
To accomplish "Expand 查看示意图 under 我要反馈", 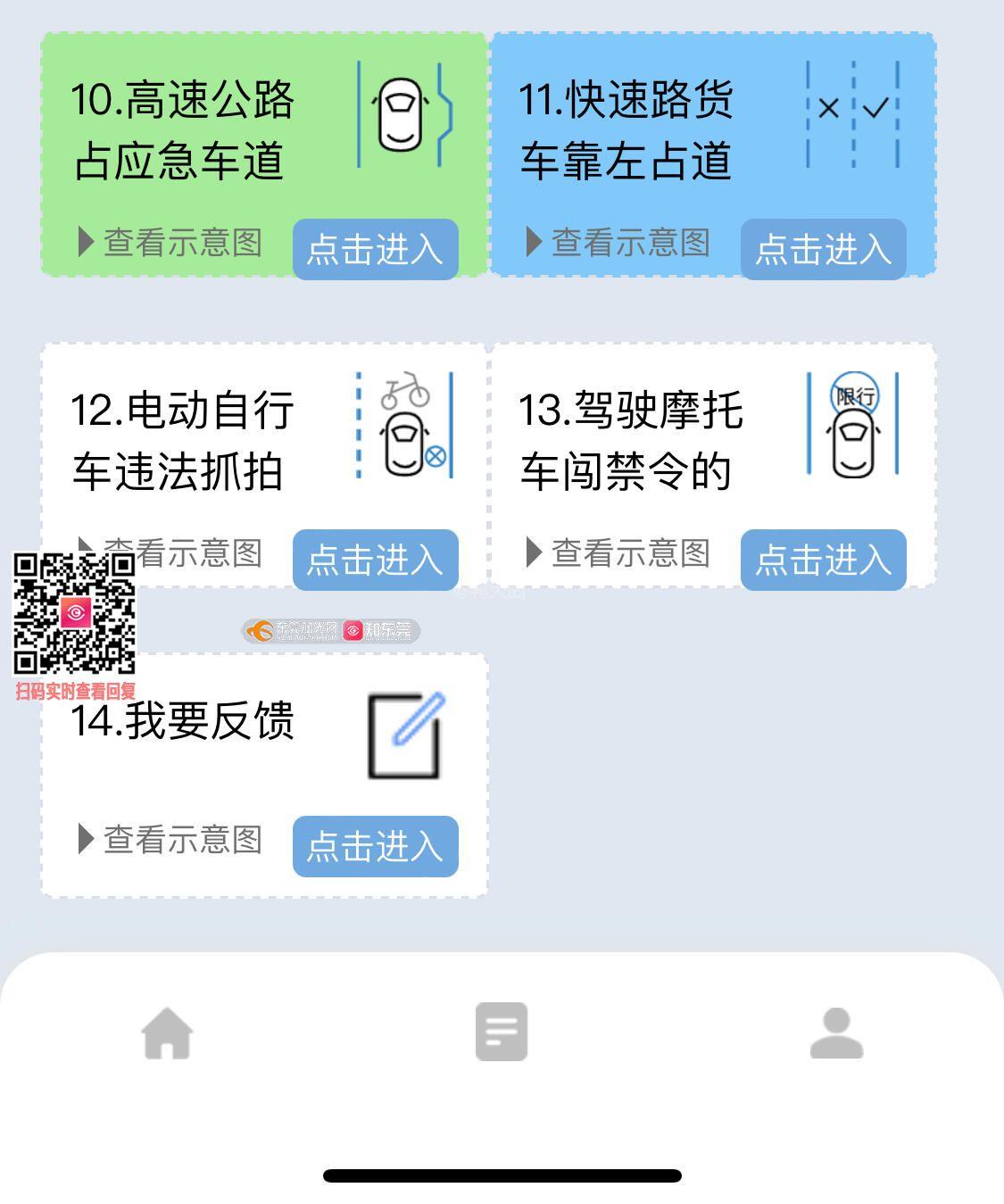I will 170,839.
